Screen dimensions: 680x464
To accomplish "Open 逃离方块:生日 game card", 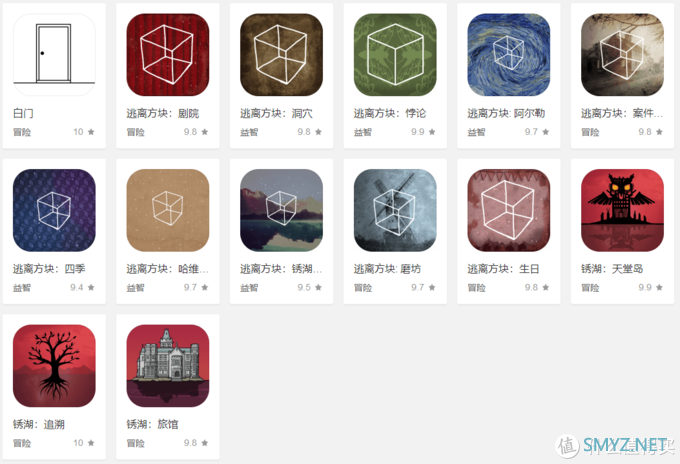I will [x=509, y=210].
